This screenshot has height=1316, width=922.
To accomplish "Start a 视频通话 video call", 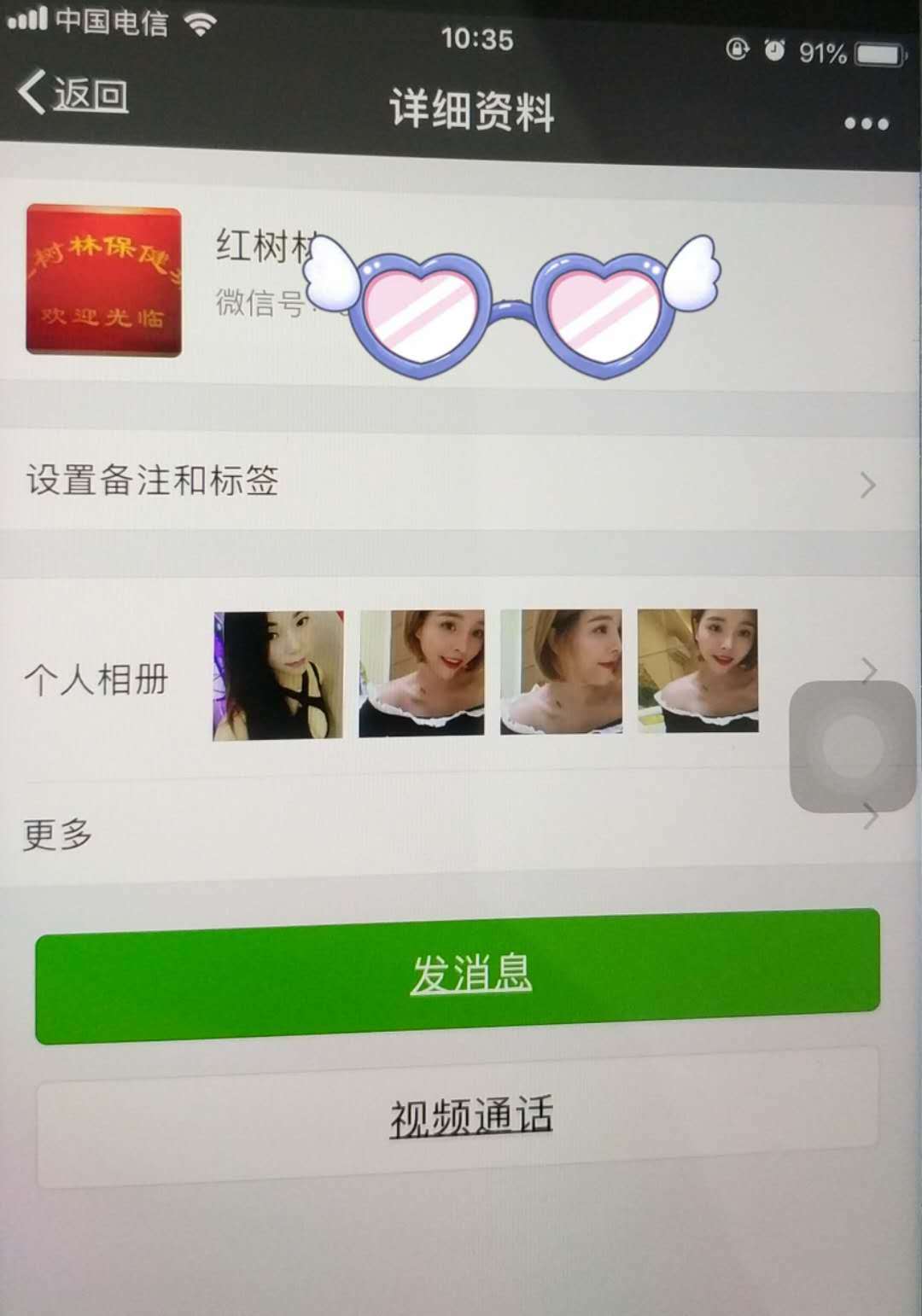I will pos(458,1116).
